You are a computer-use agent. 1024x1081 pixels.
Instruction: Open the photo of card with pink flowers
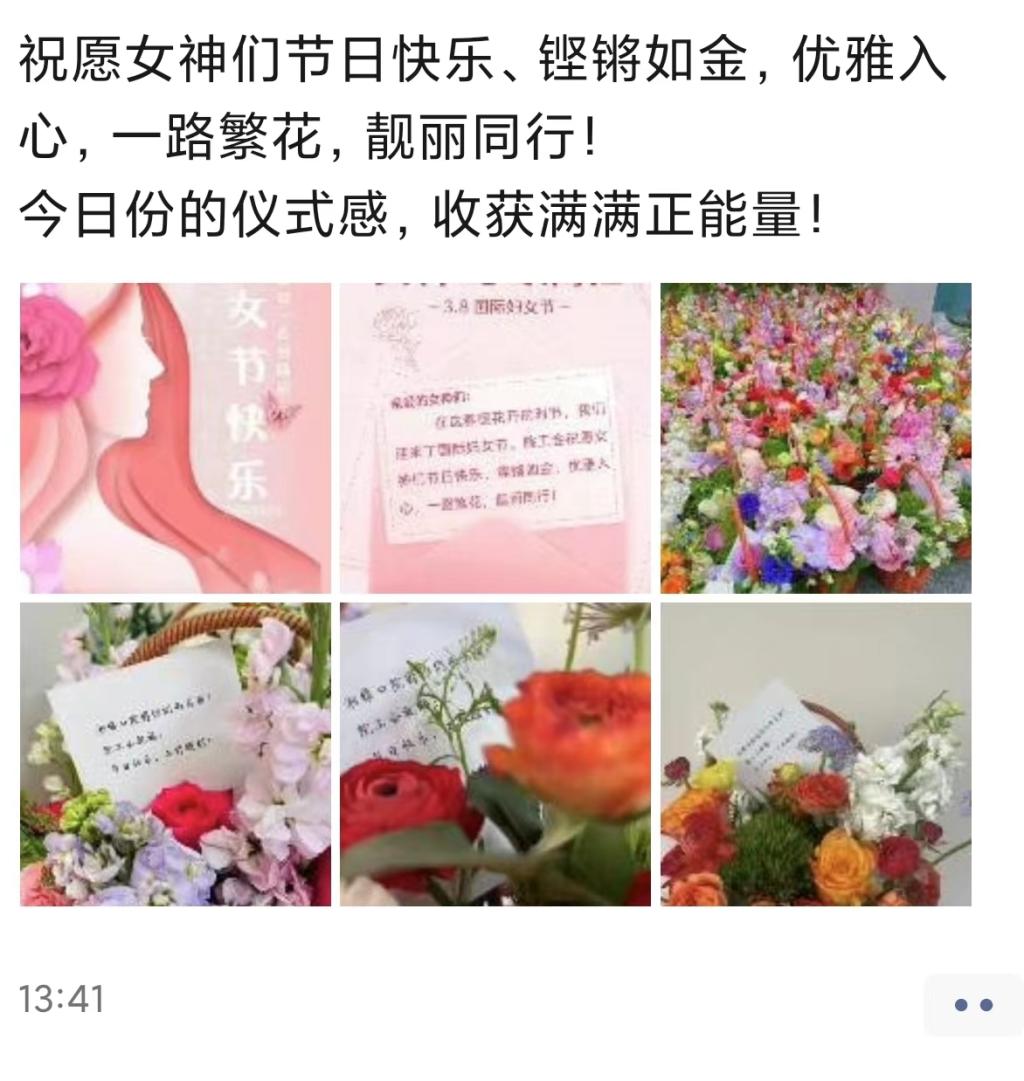click(x=175, y=754)
